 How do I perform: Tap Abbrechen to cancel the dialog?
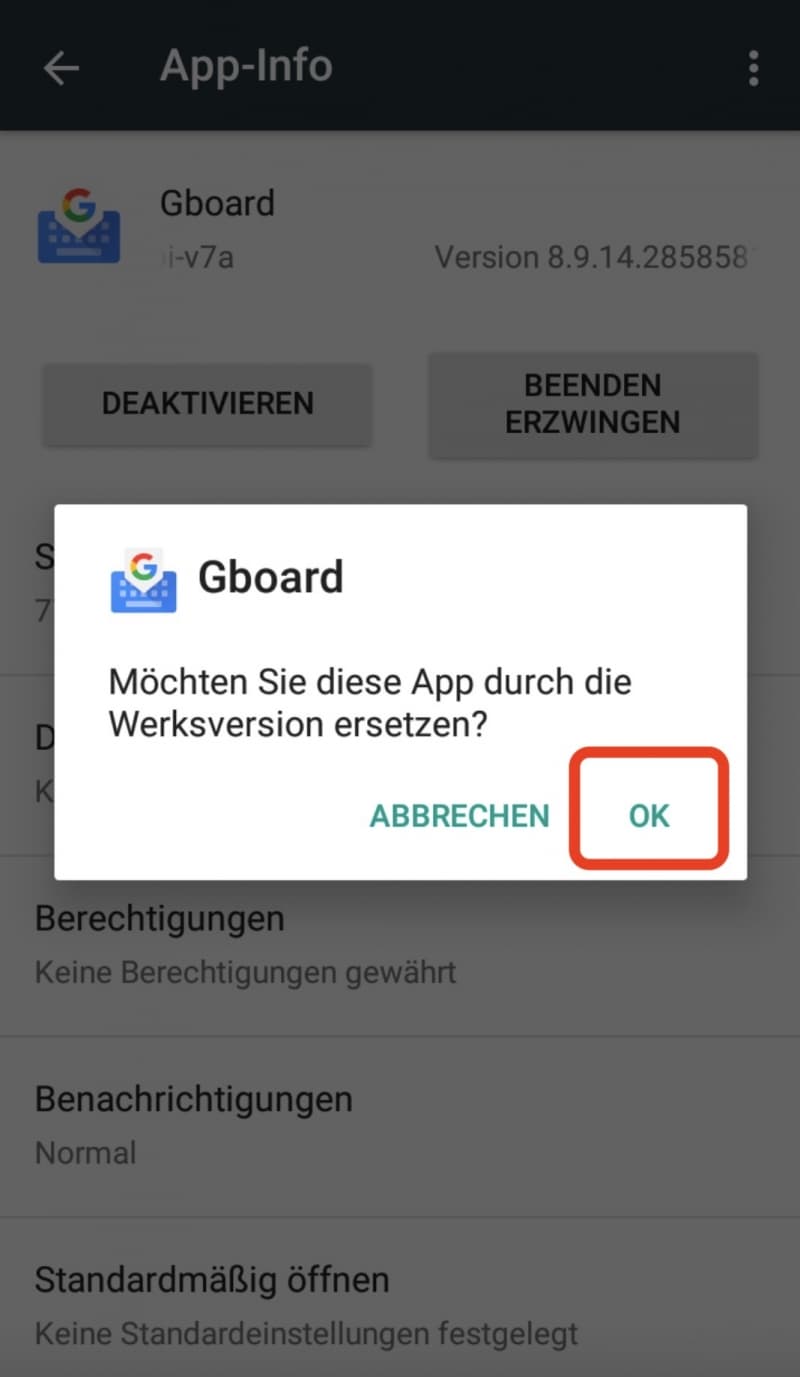(459, 815)
